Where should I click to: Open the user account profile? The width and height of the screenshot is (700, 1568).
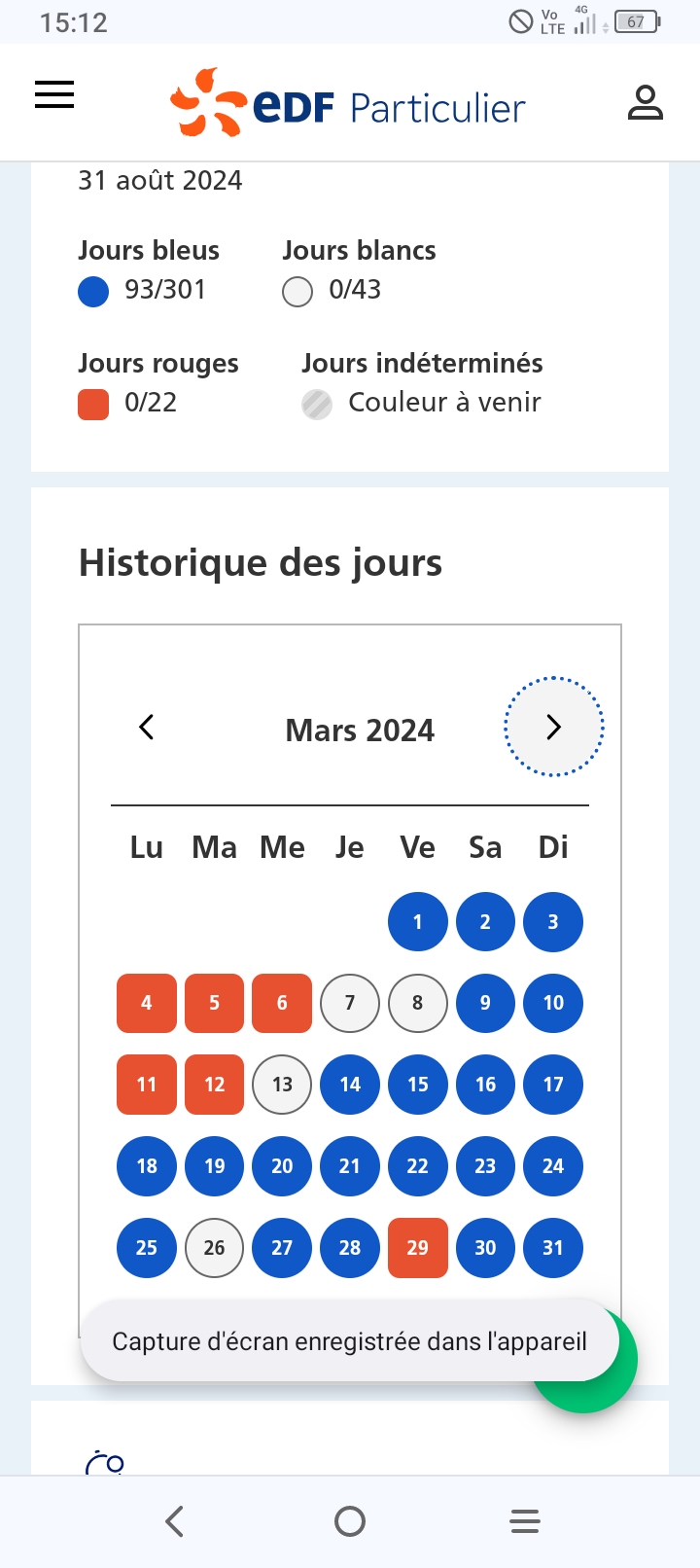[x=645, y=102]
